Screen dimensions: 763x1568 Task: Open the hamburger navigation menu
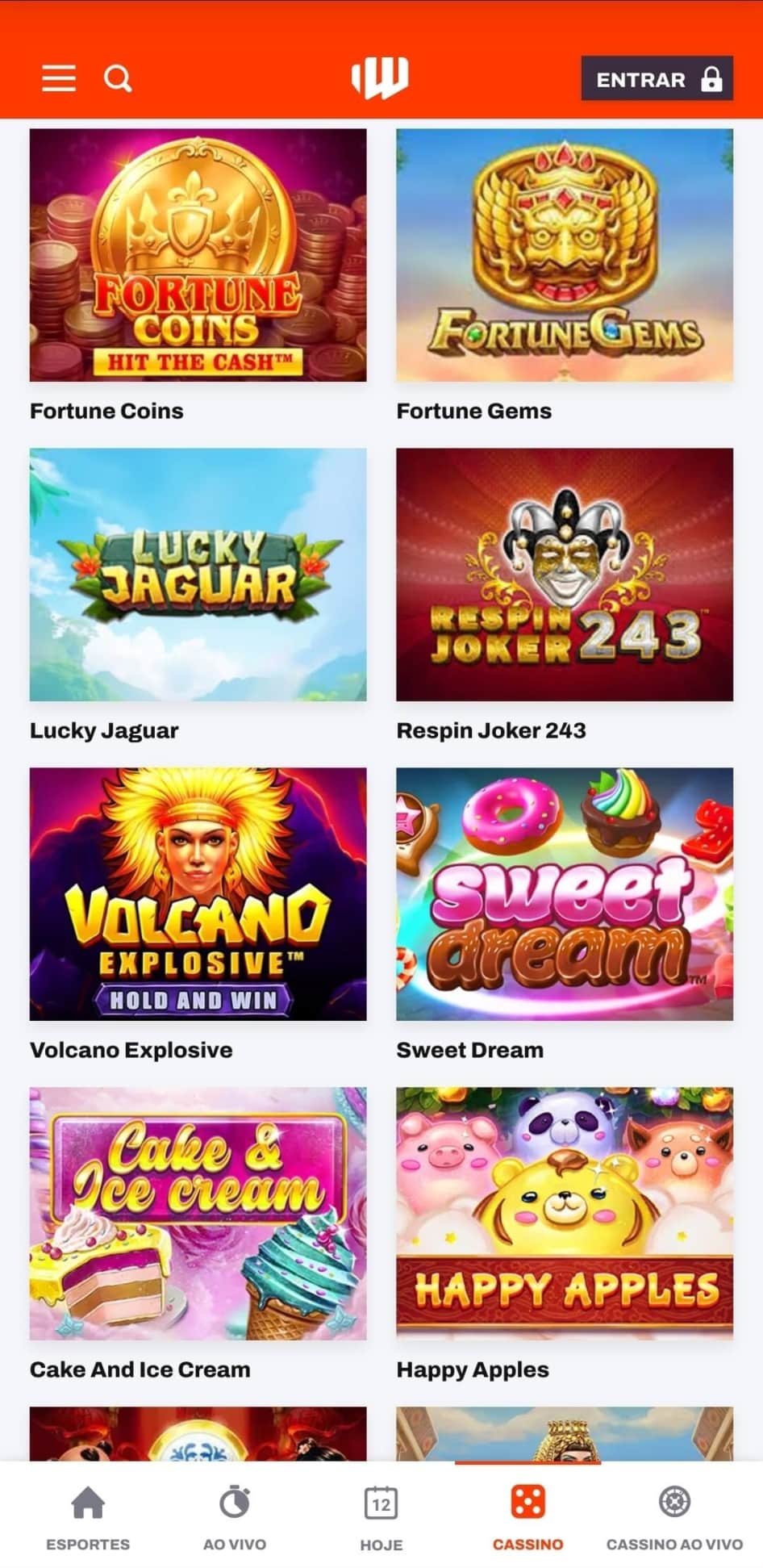point(57,78)
